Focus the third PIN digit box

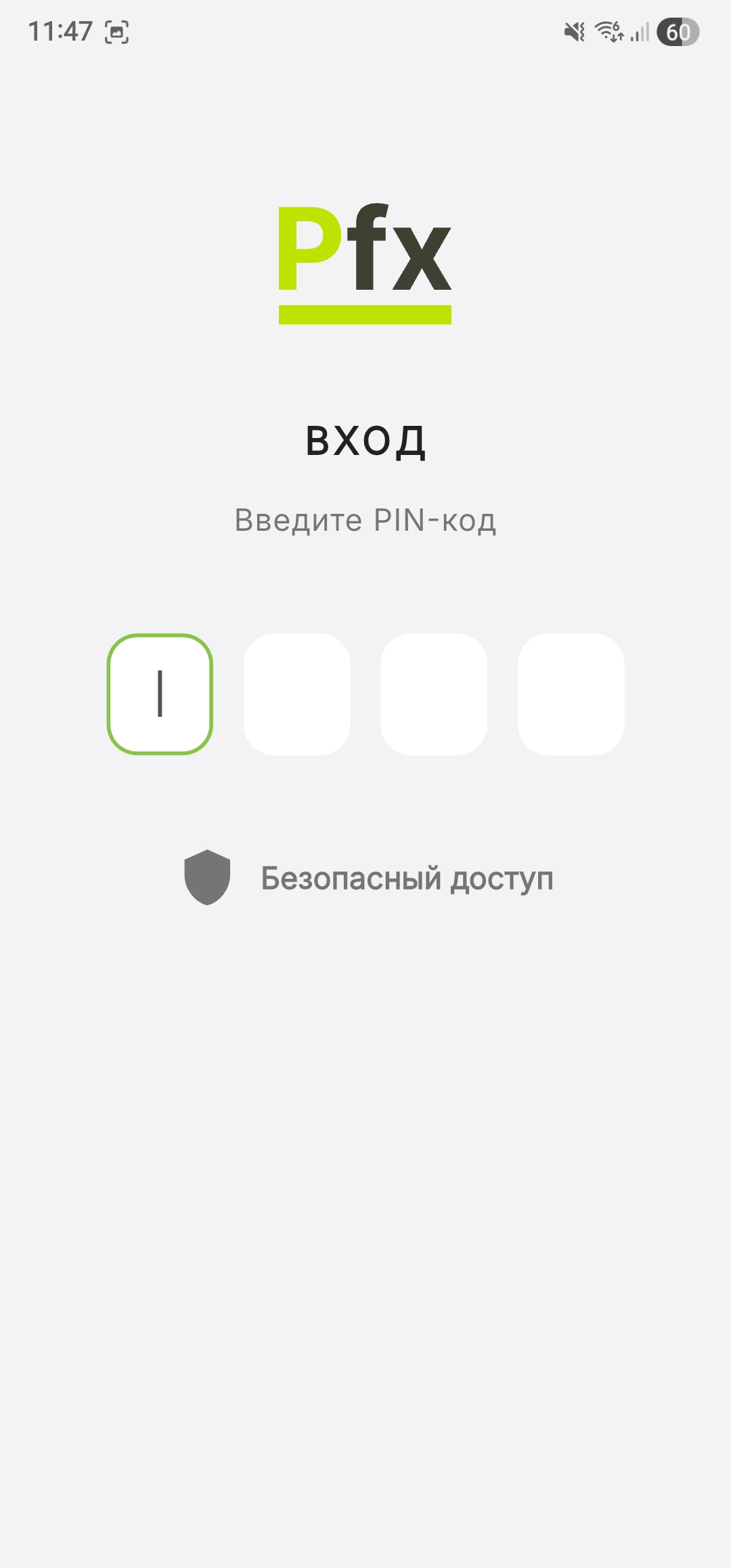pyautogui.click(x=434, y=694)
